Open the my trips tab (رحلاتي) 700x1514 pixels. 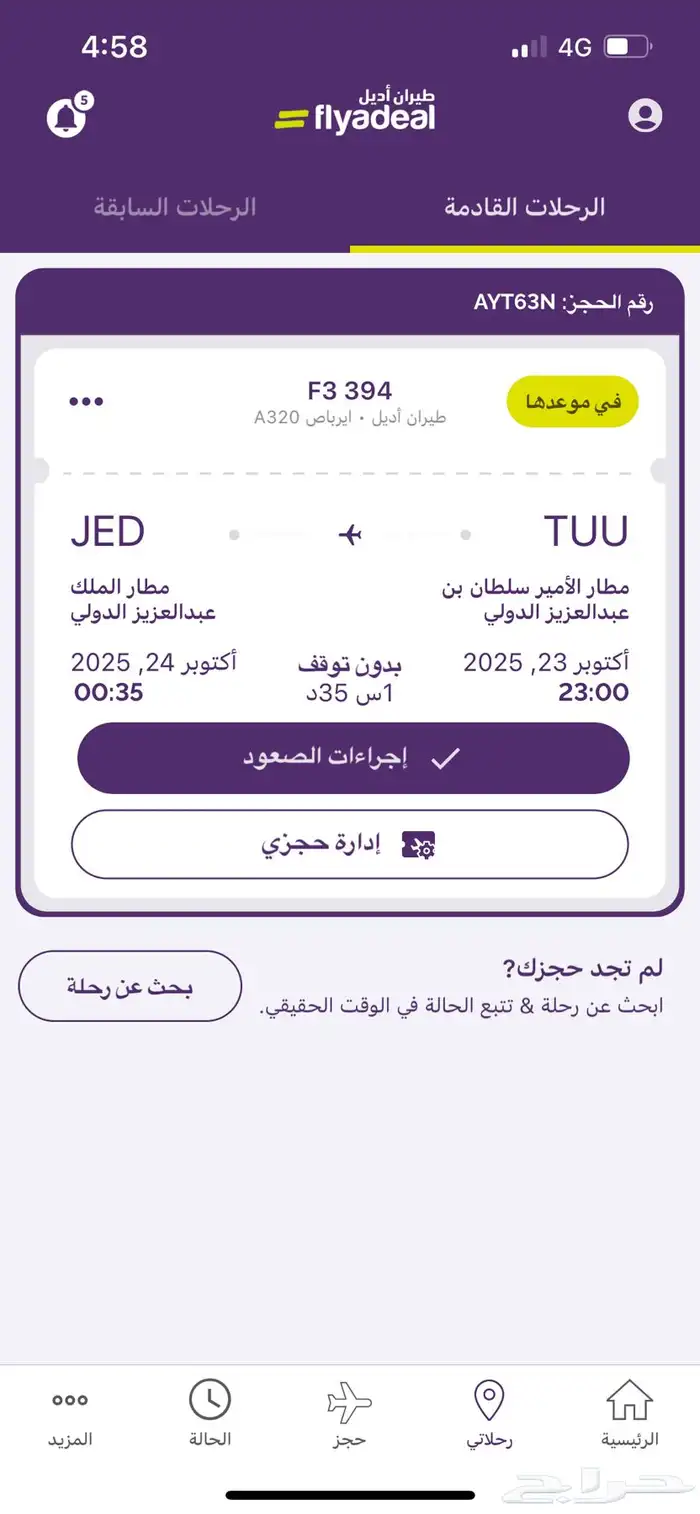(x=489, y=1414)
